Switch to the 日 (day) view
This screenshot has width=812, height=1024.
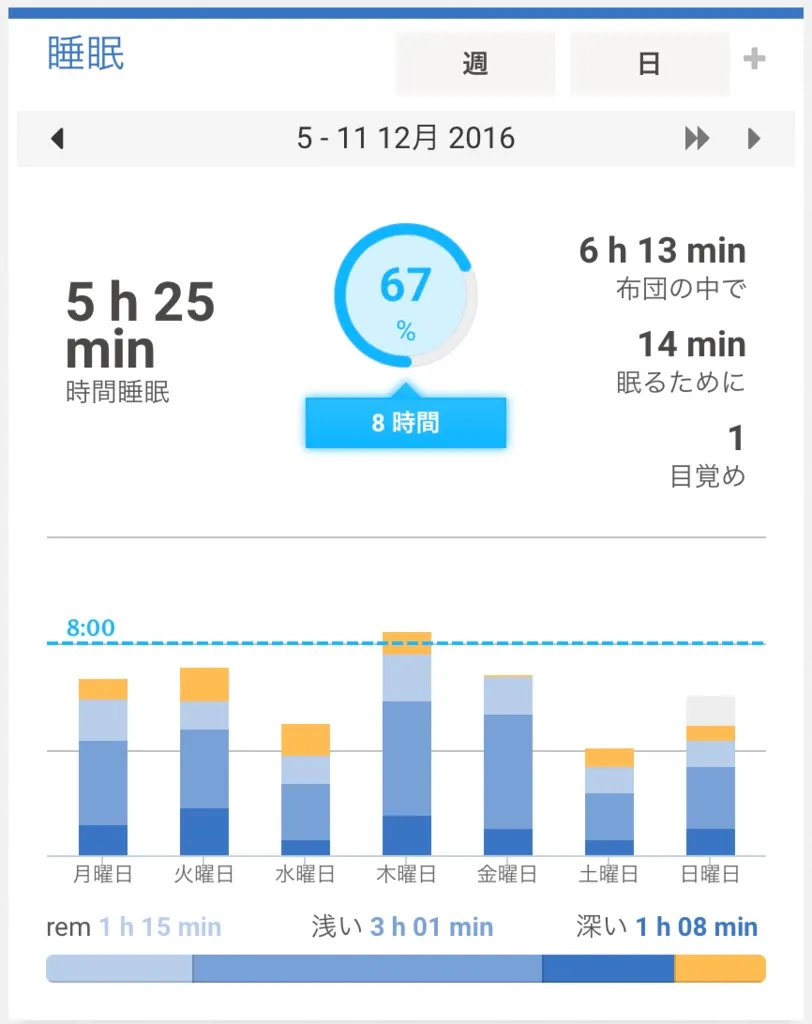pyautogui.click(x=649, y=64)
